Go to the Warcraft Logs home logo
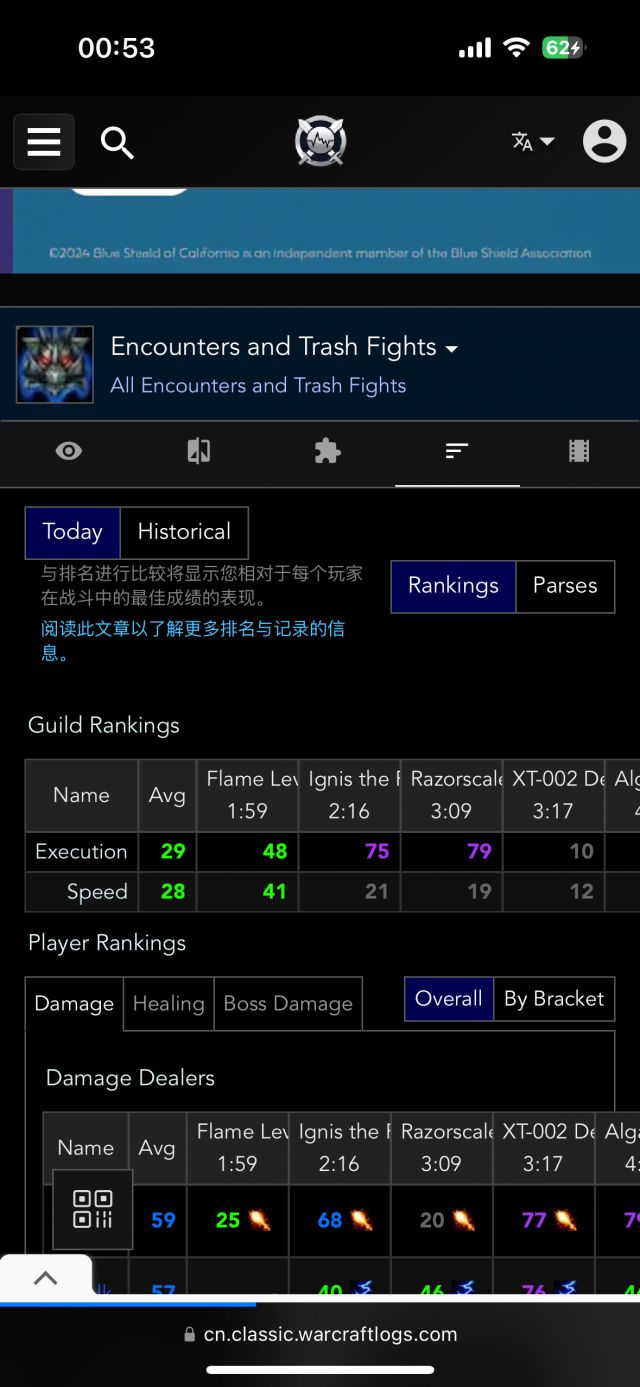Image resolution: width=640 pixels, height=1387 pixels. [x=320, y=142]
